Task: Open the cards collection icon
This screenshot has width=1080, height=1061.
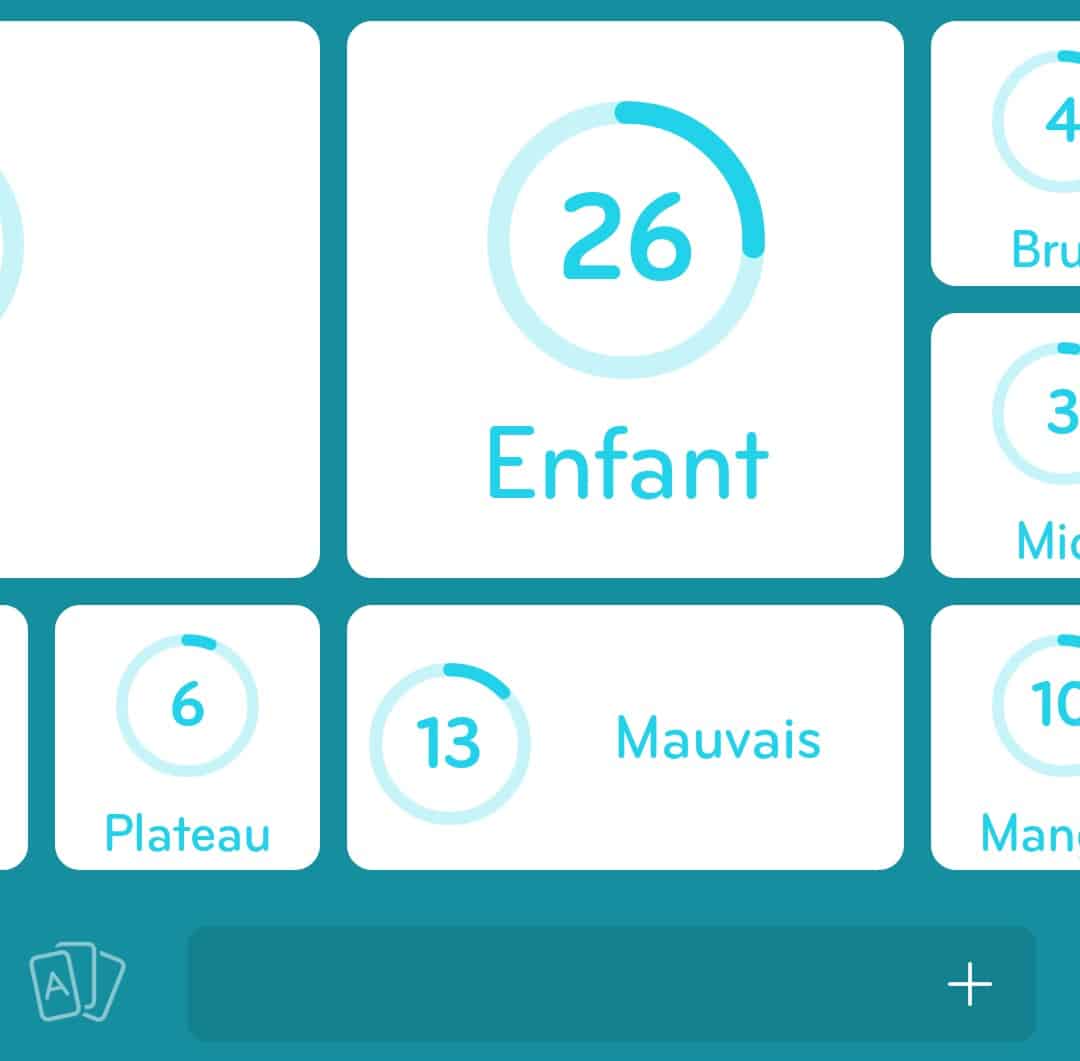Action: pos(77,982)
